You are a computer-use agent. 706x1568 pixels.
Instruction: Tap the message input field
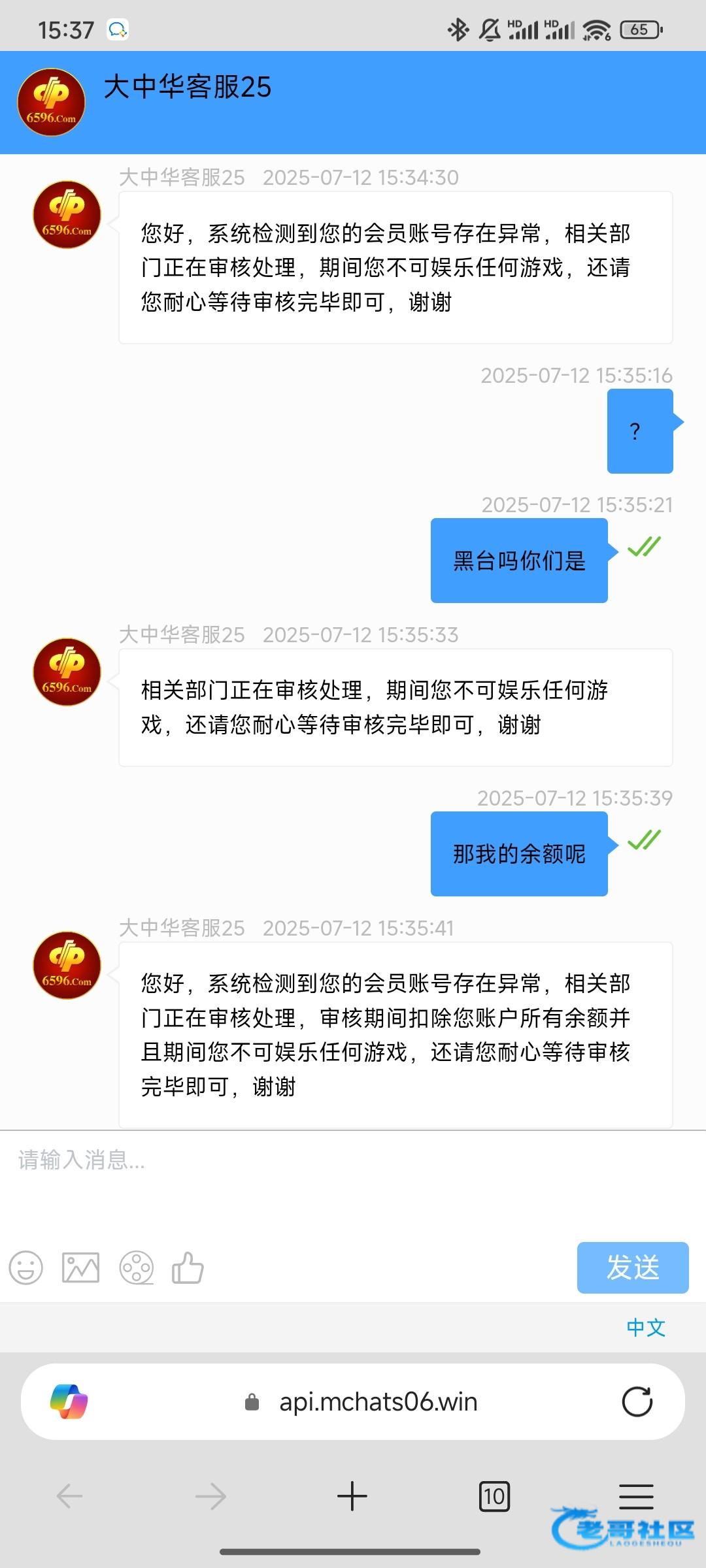point(353,1181)
